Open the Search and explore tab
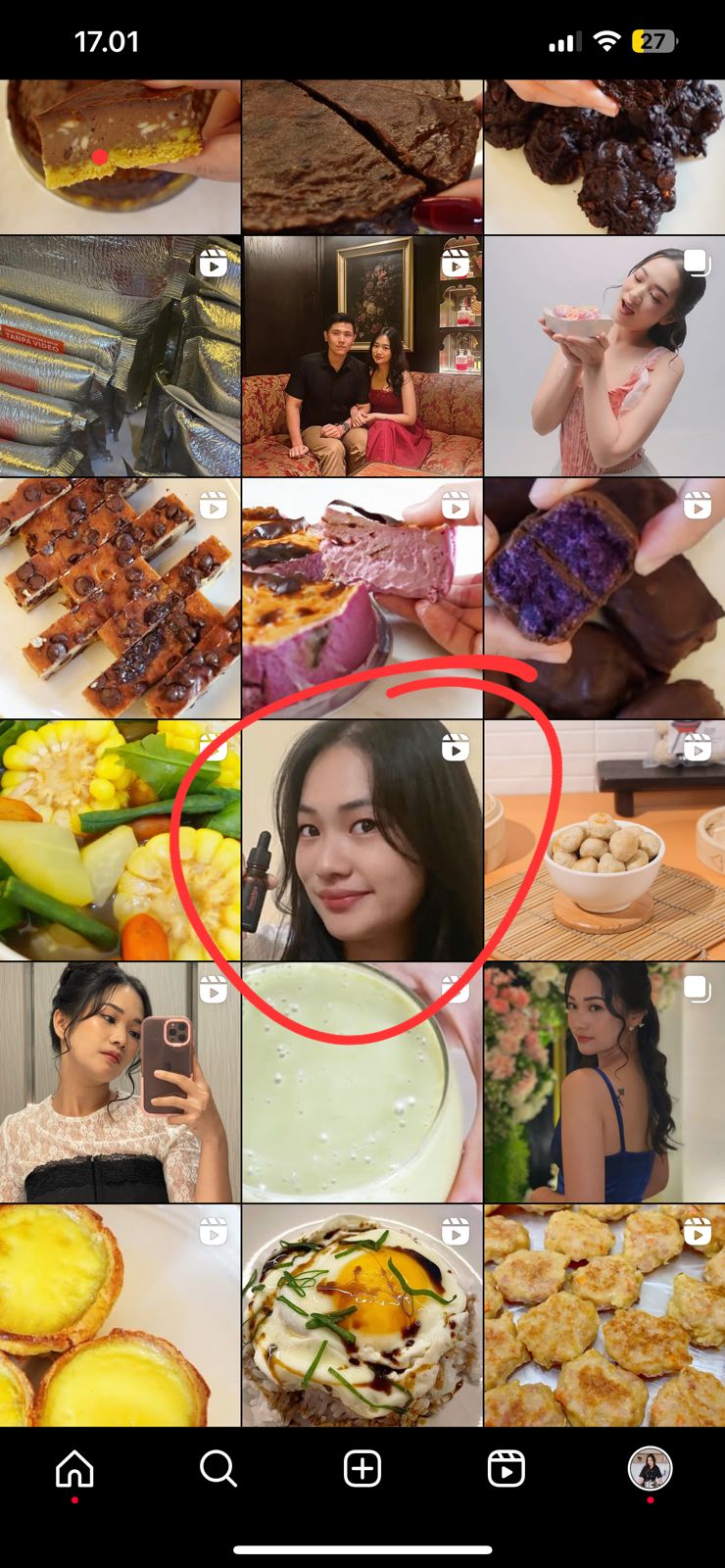Screen dimensions: 725x1568 [217, 1468]
